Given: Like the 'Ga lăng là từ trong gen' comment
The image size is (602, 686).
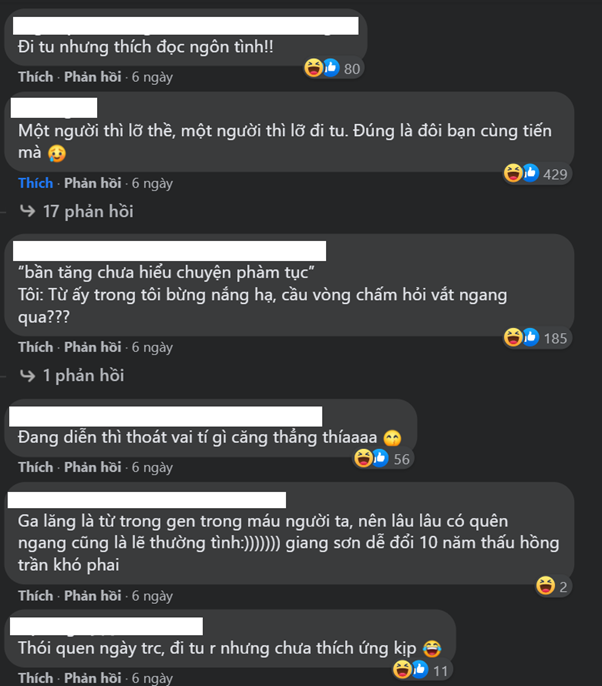Looking at the screenshot, I should [35, 595].
